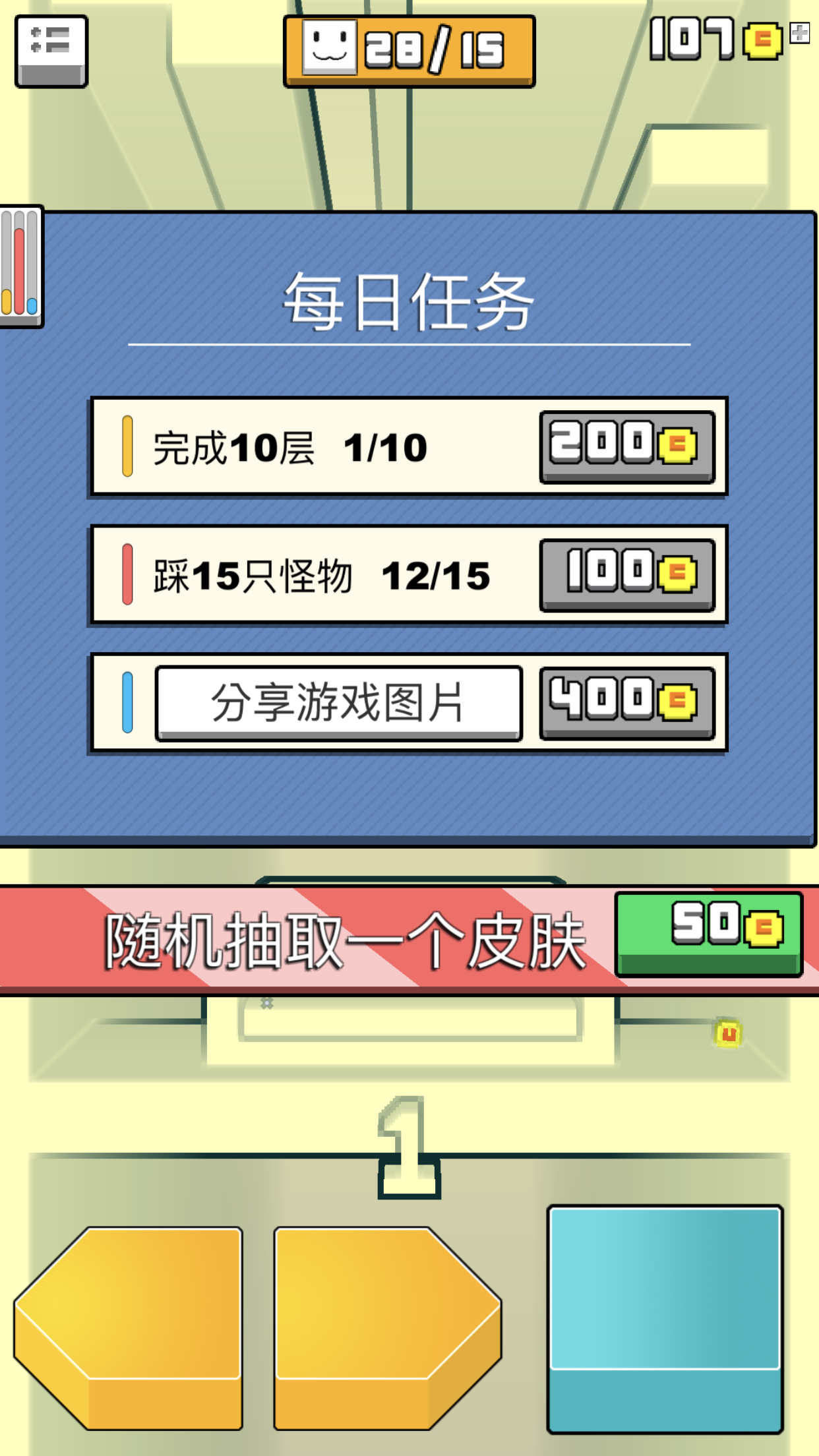Screen dimensions: 819x1456
Task: Tap the 分享游戏图片 share button
Action: (x=338, y=703)
